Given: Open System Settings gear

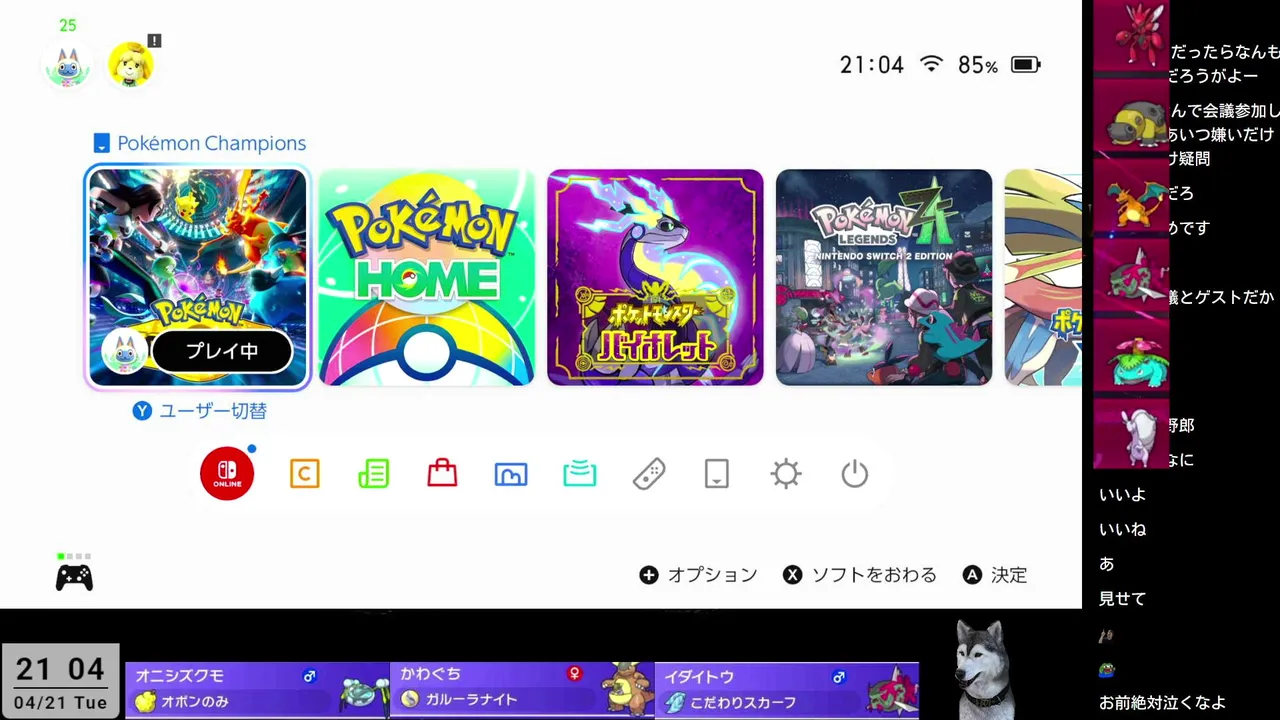Looking at the screenshot, I should [x=786, y=474].
